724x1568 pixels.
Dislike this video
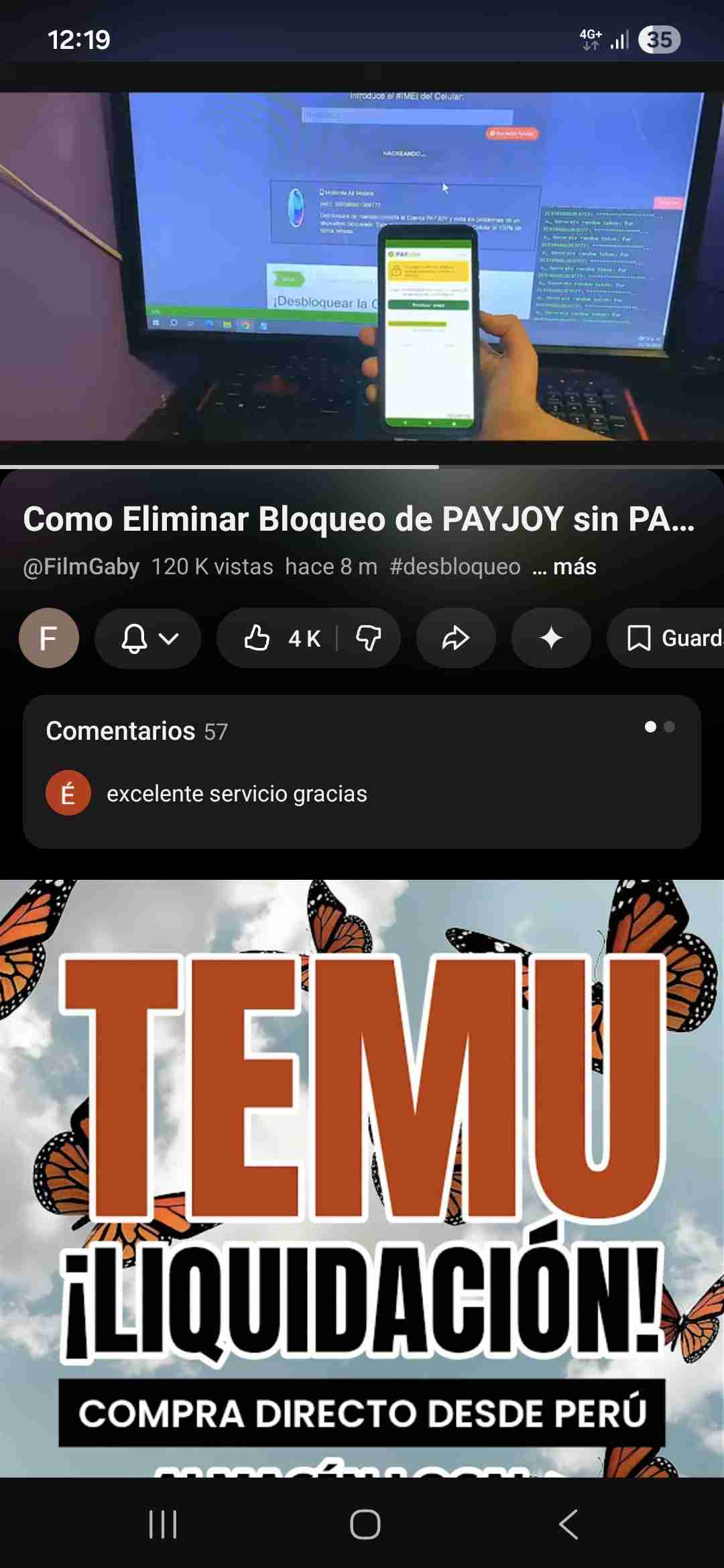click(x=369, y=638)
